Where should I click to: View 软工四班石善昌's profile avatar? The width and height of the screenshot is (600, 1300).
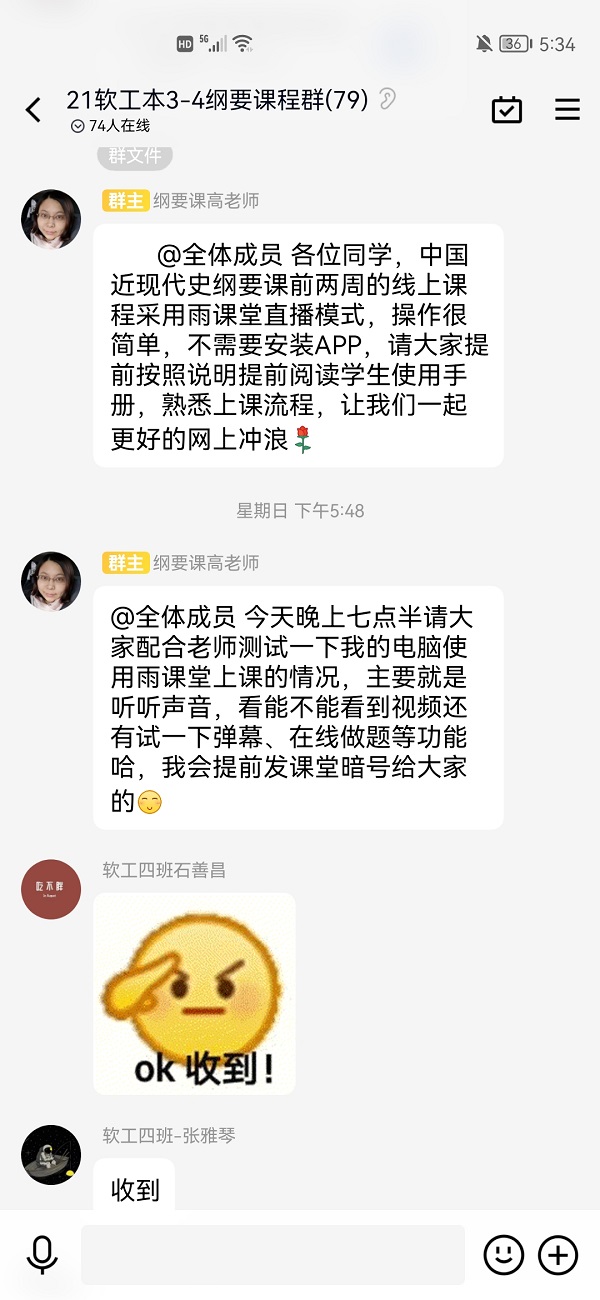[x=51, y=889]
